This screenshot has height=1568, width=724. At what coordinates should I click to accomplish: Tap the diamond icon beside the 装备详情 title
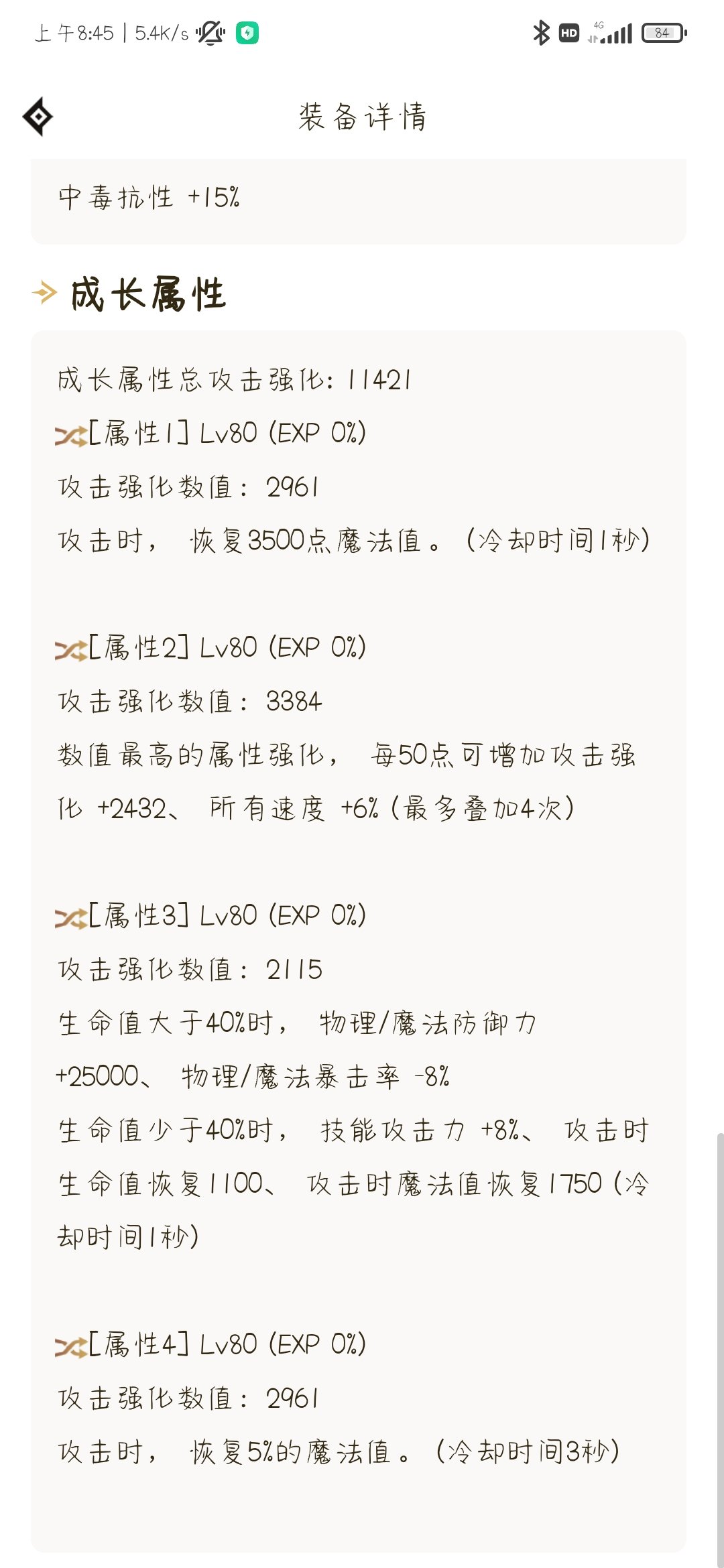coord(38,117)
